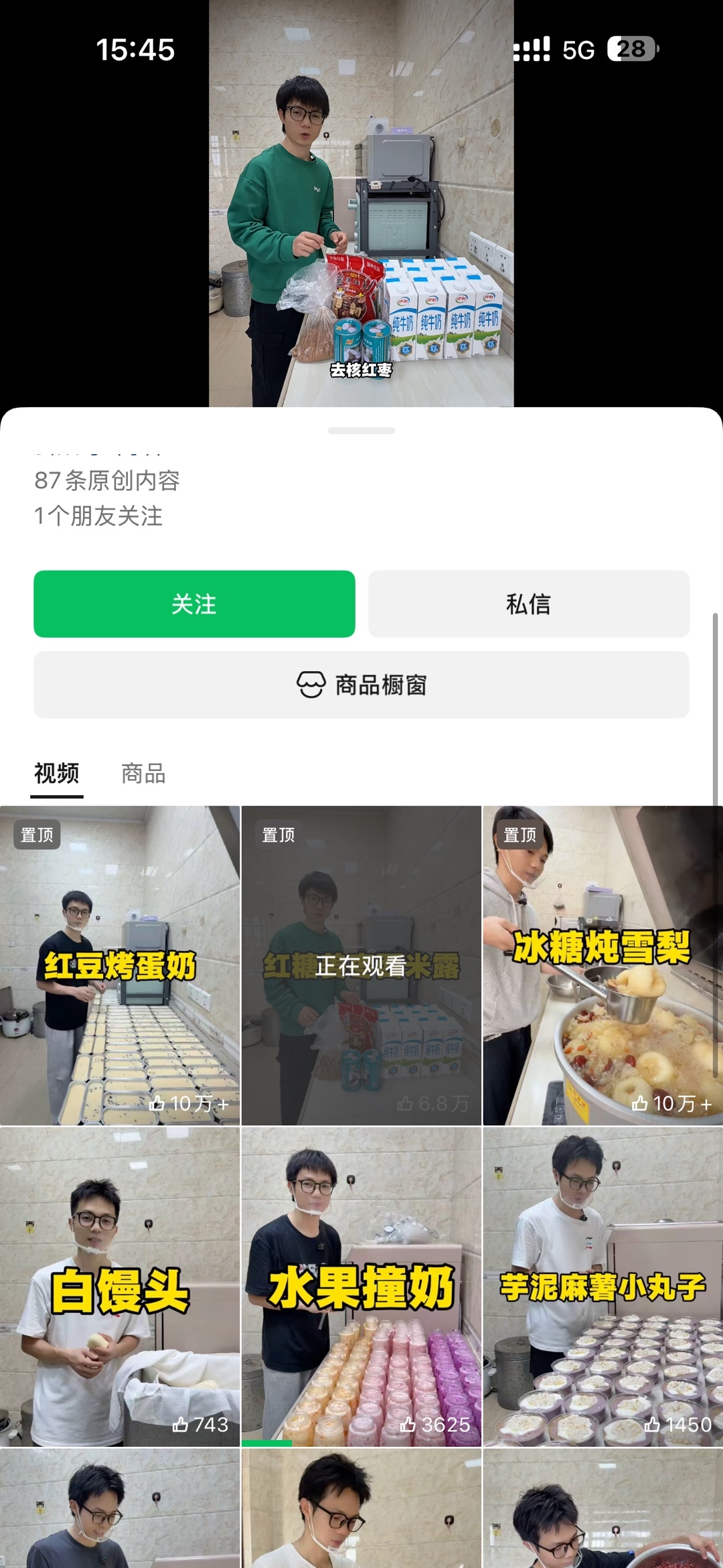Follow this creator with the green 关注 button
The width and height of the screenshot is (723, 1568).
[194, 603]
